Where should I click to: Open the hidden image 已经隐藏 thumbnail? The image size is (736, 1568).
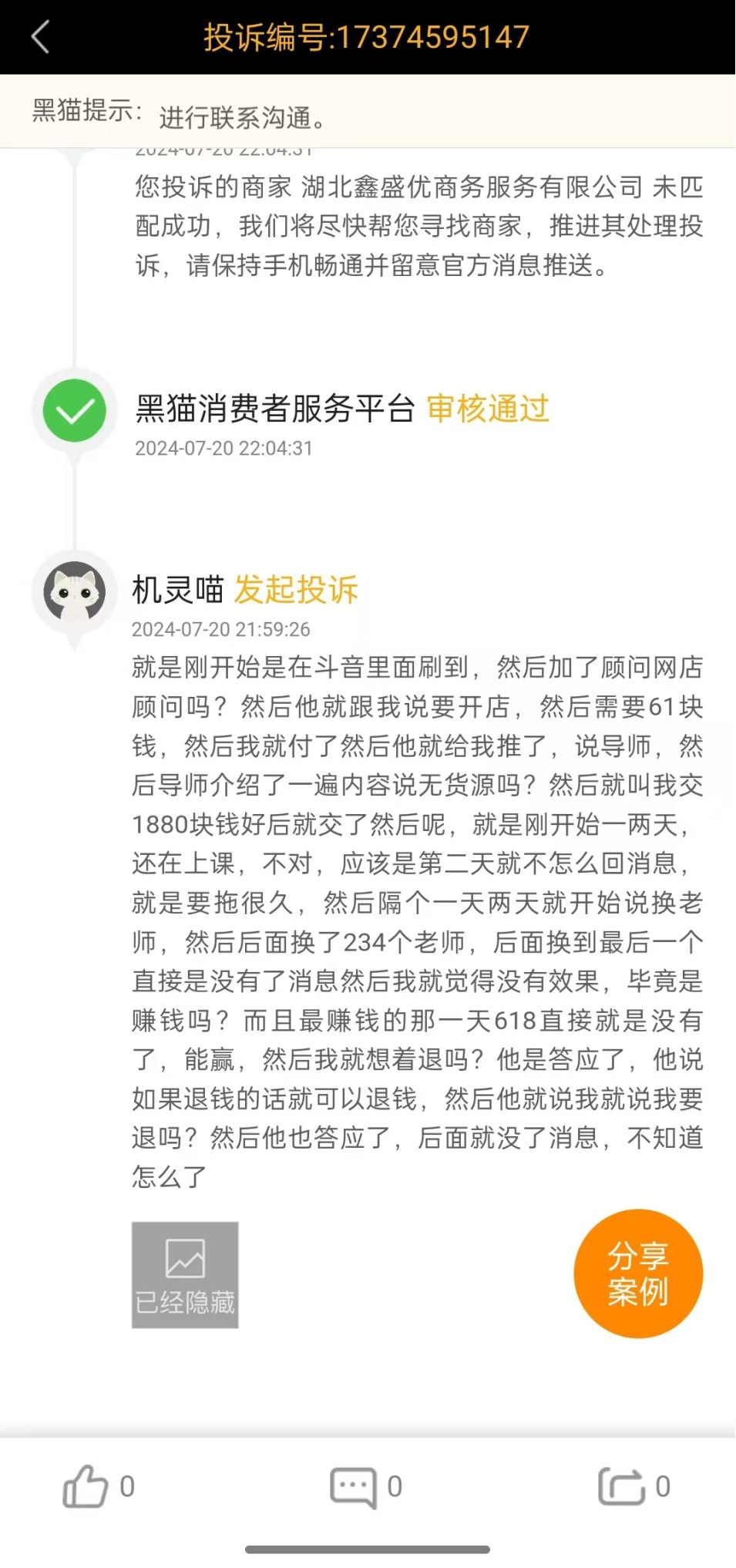[x=185, y=1274]
